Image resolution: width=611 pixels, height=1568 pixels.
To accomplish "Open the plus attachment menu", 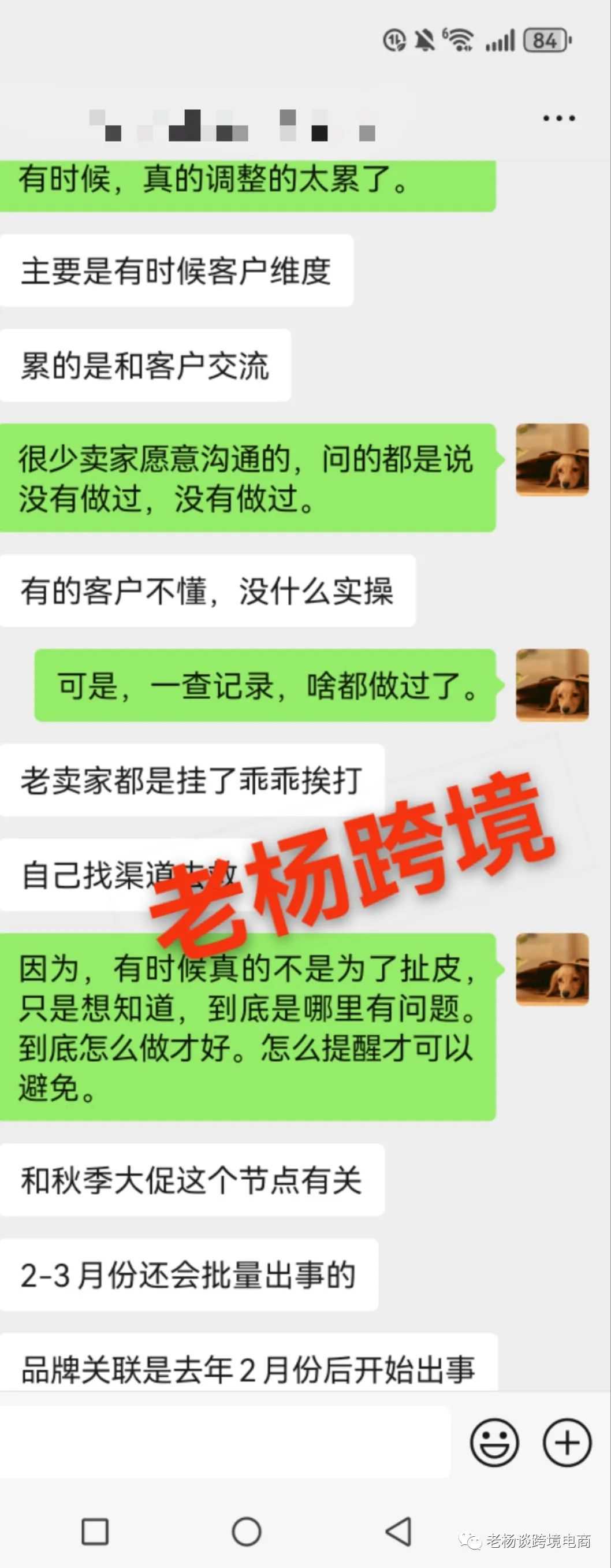I will (567, 1442).
